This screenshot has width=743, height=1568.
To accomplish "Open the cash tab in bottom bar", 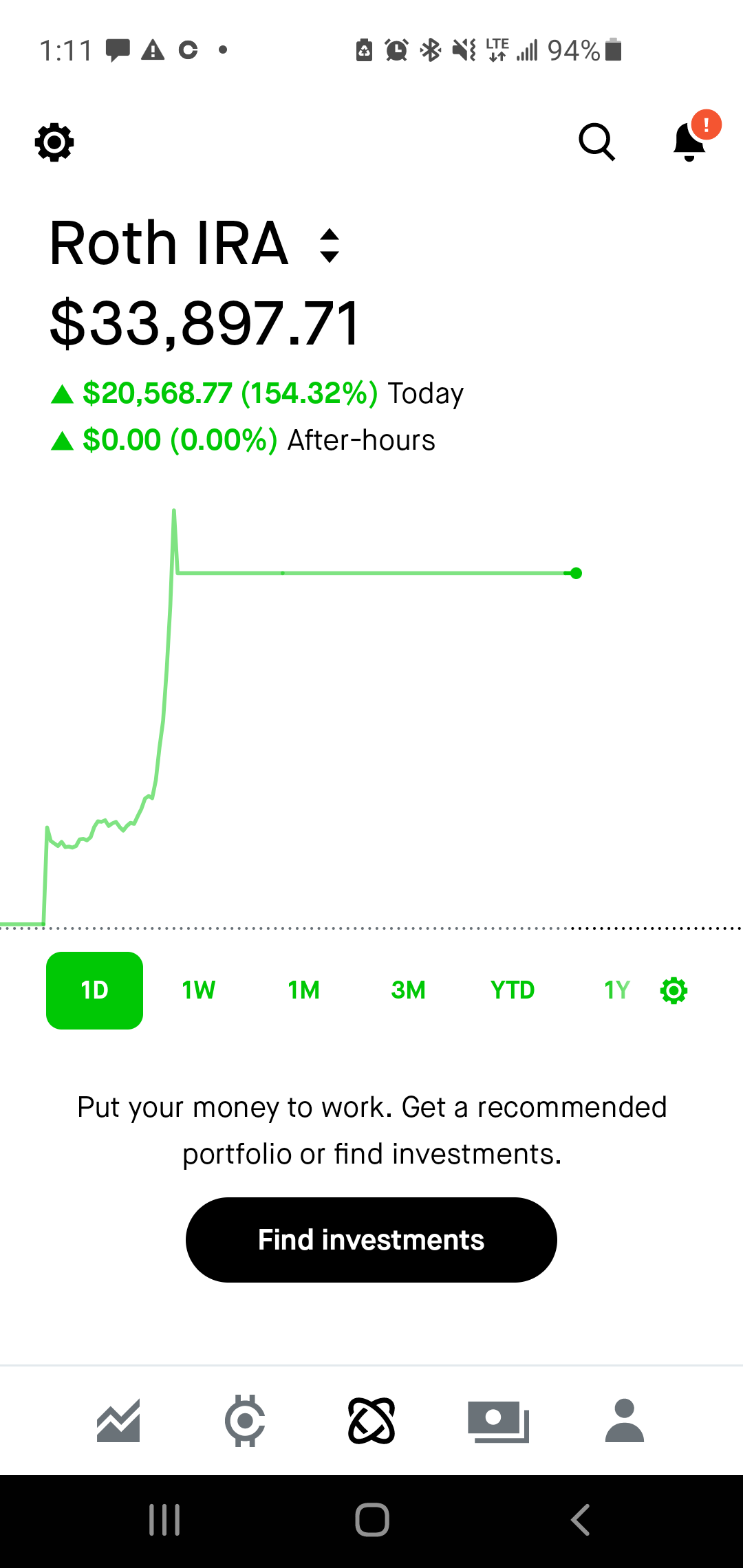I will click(498, 1422).
